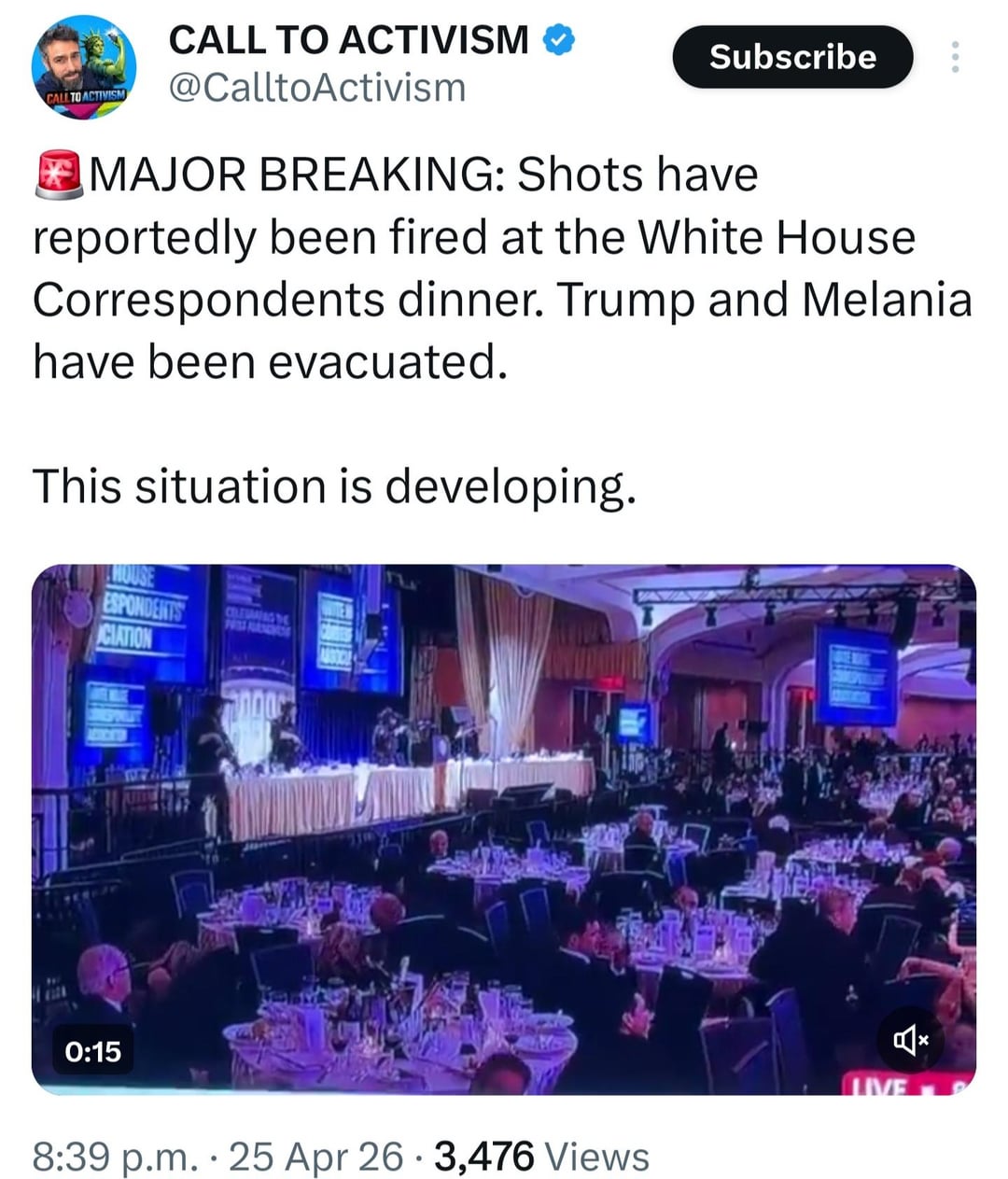Unmute the video sound
The width and height of the screenshot is (1008, 1179).
pos(910,1038)
